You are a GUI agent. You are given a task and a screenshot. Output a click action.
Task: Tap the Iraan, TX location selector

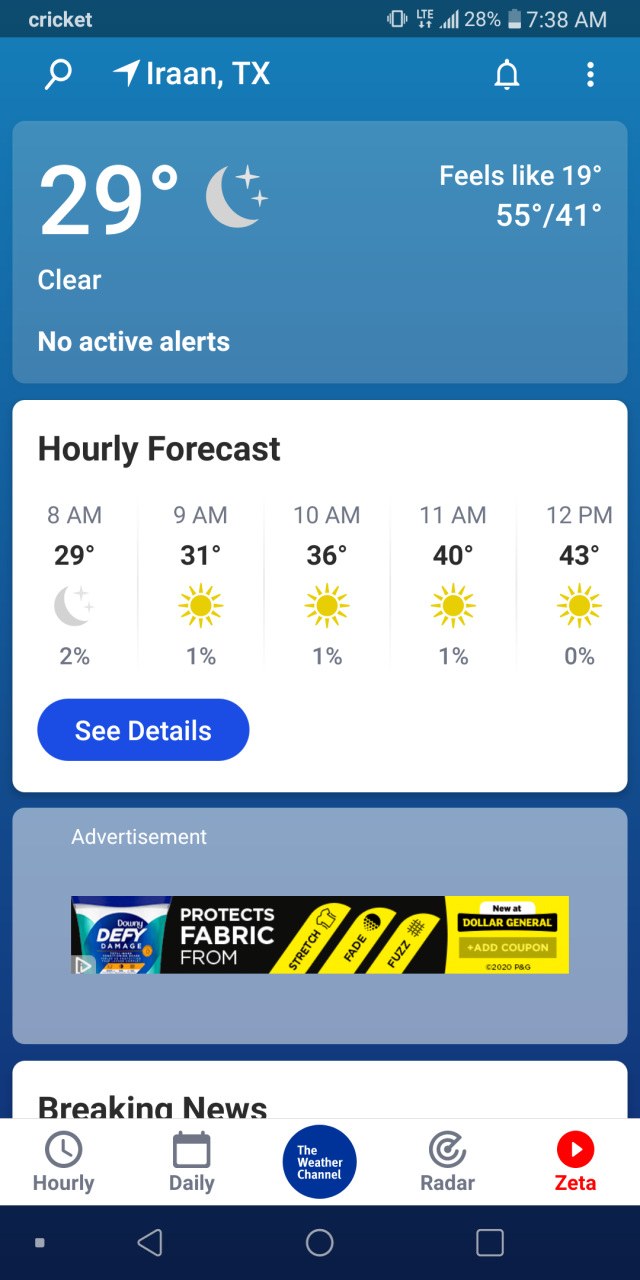[x=192, y=74]
